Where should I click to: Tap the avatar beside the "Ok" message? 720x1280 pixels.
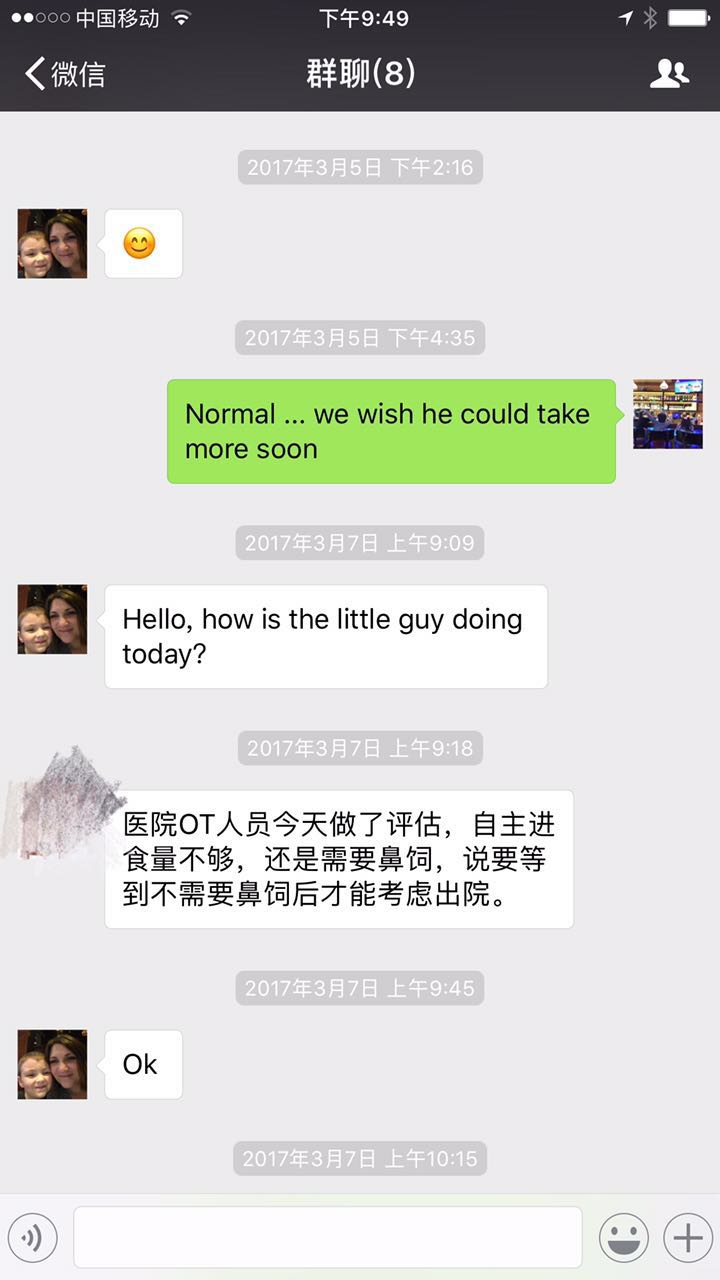(52, 1065)
